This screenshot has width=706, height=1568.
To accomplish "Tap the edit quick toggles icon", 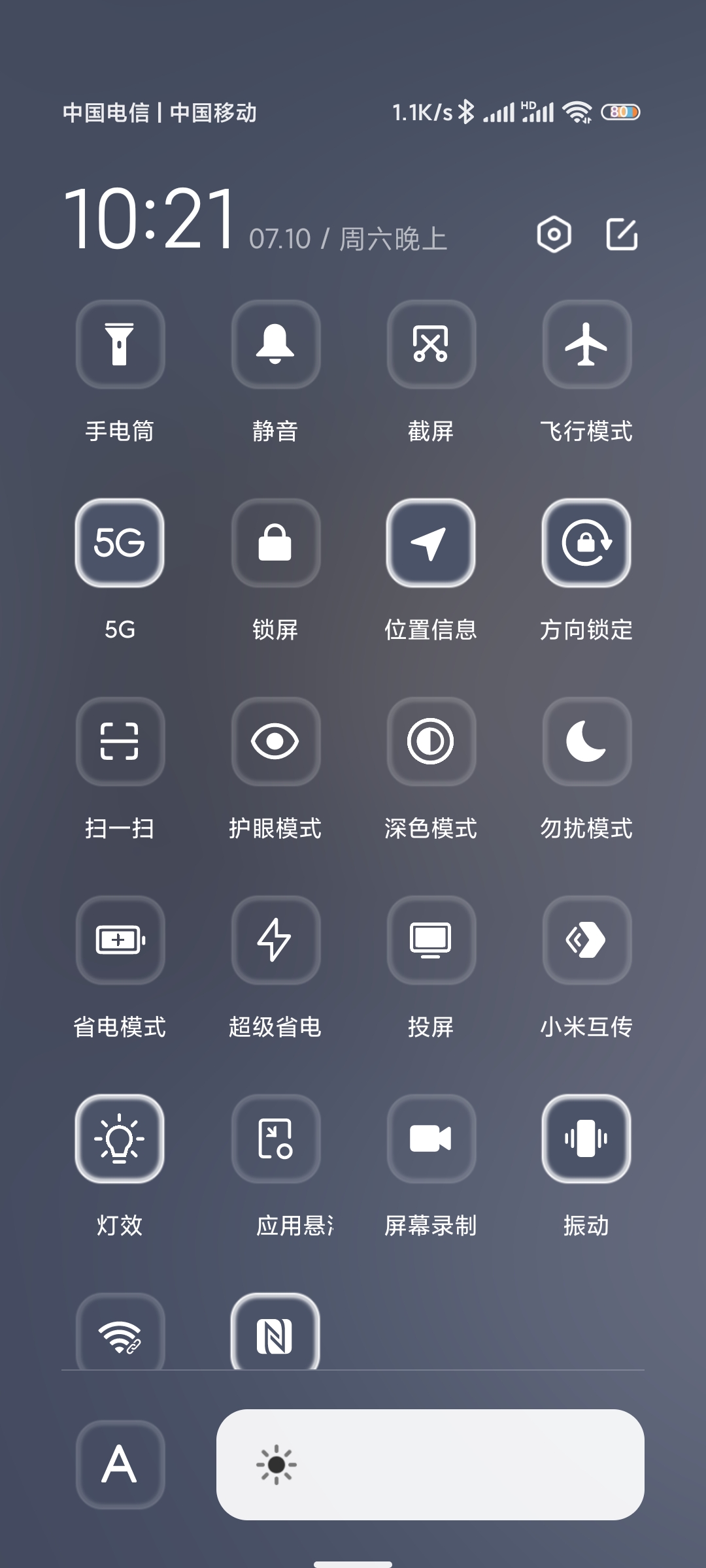I will tap(622, 234).
